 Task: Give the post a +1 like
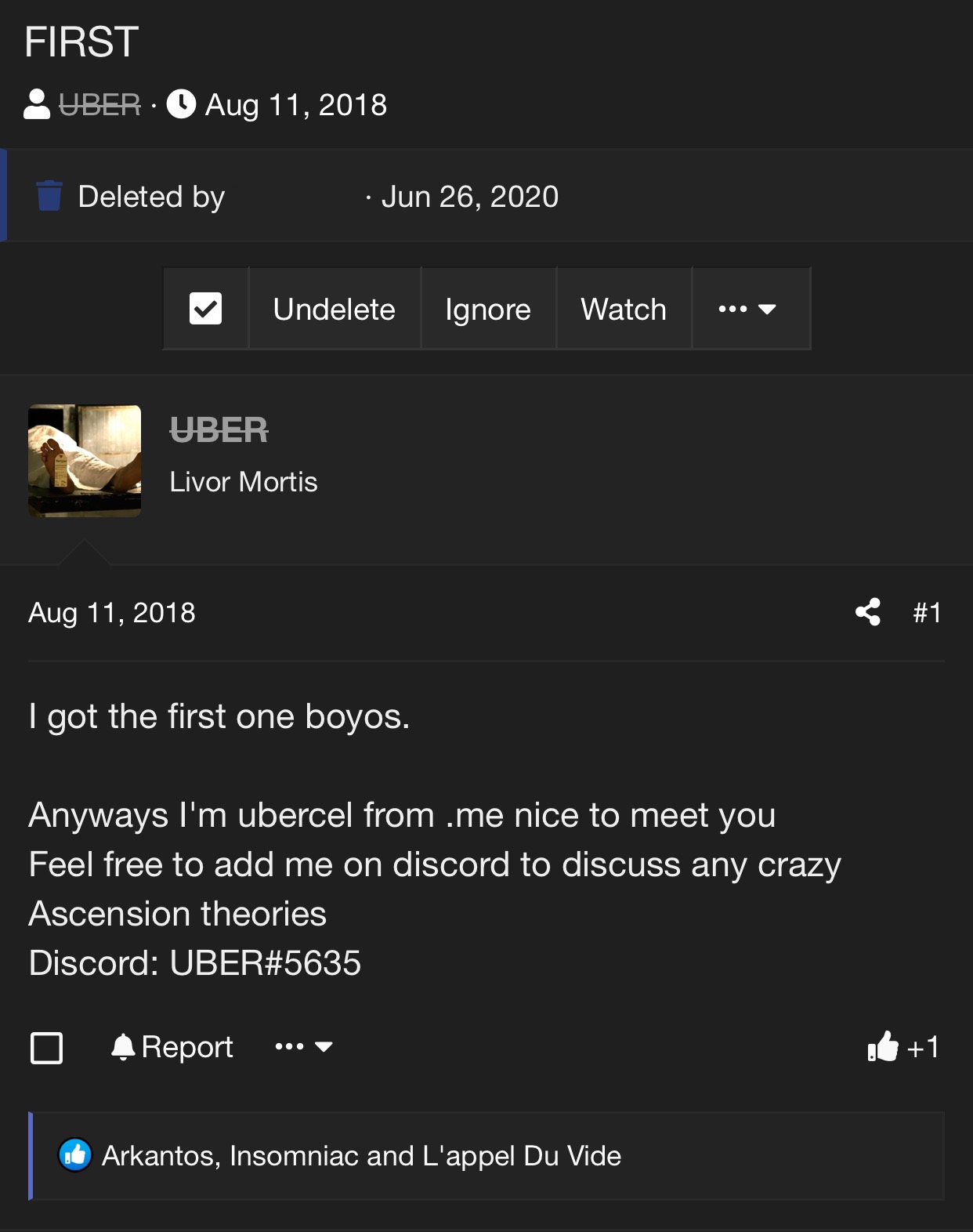tap(902, 1046)
